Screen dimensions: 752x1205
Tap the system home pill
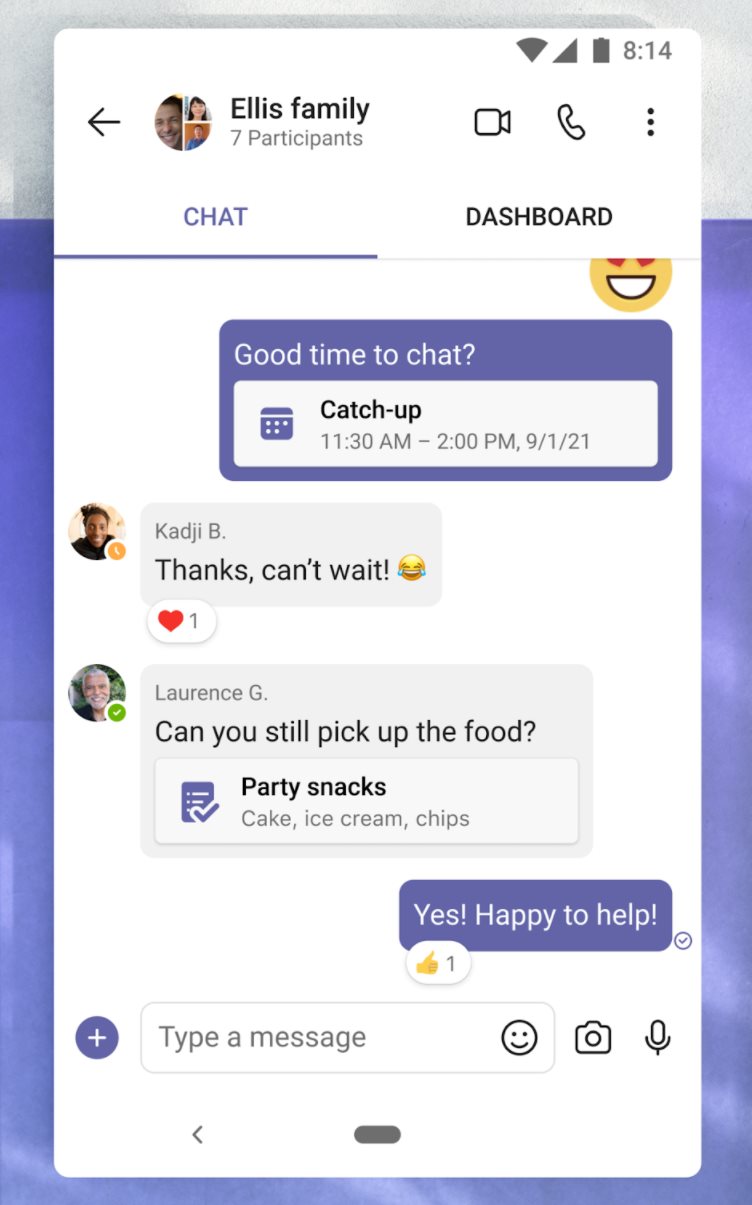pos(377,1134)
